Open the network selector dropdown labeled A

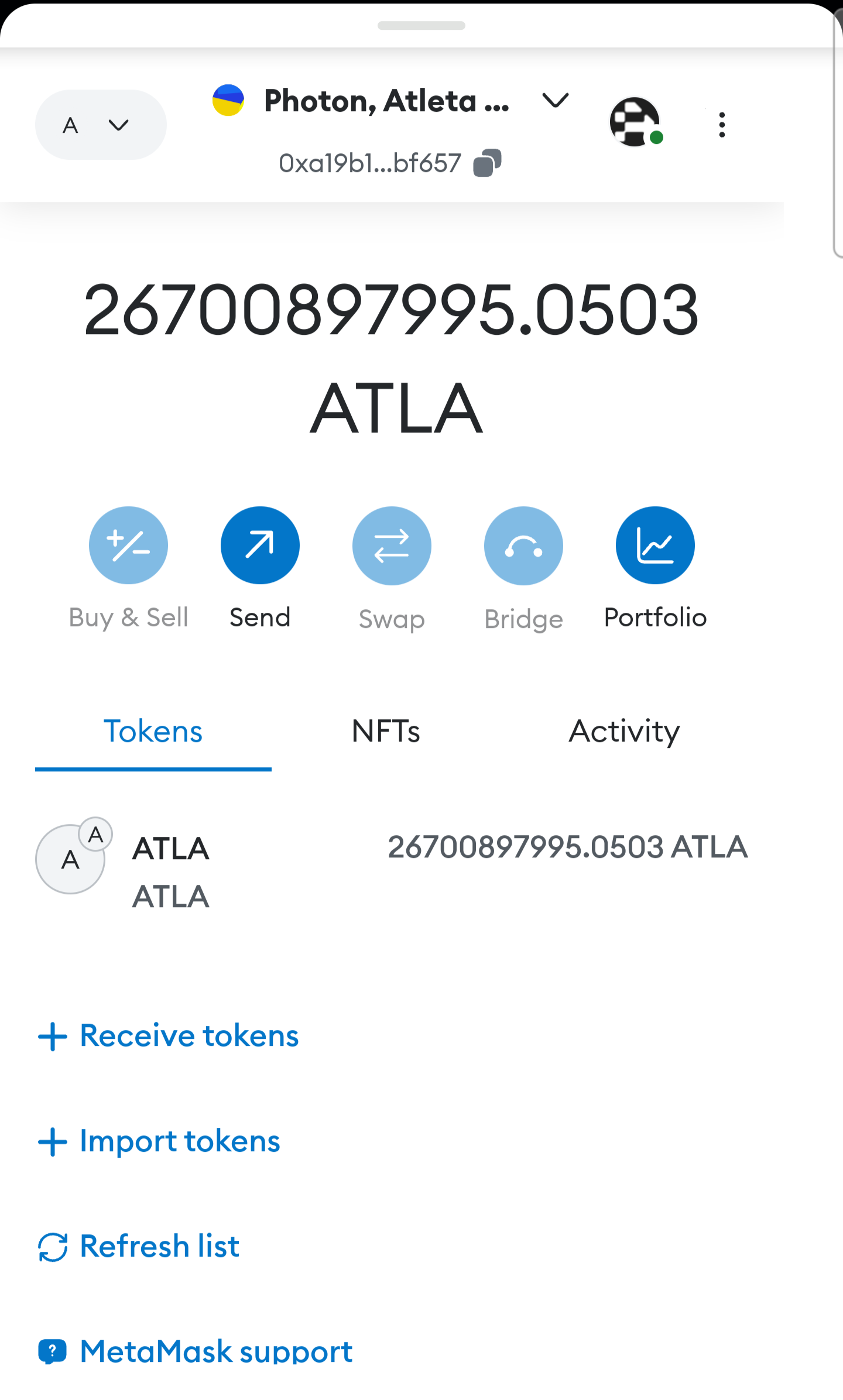pos(101,125)
